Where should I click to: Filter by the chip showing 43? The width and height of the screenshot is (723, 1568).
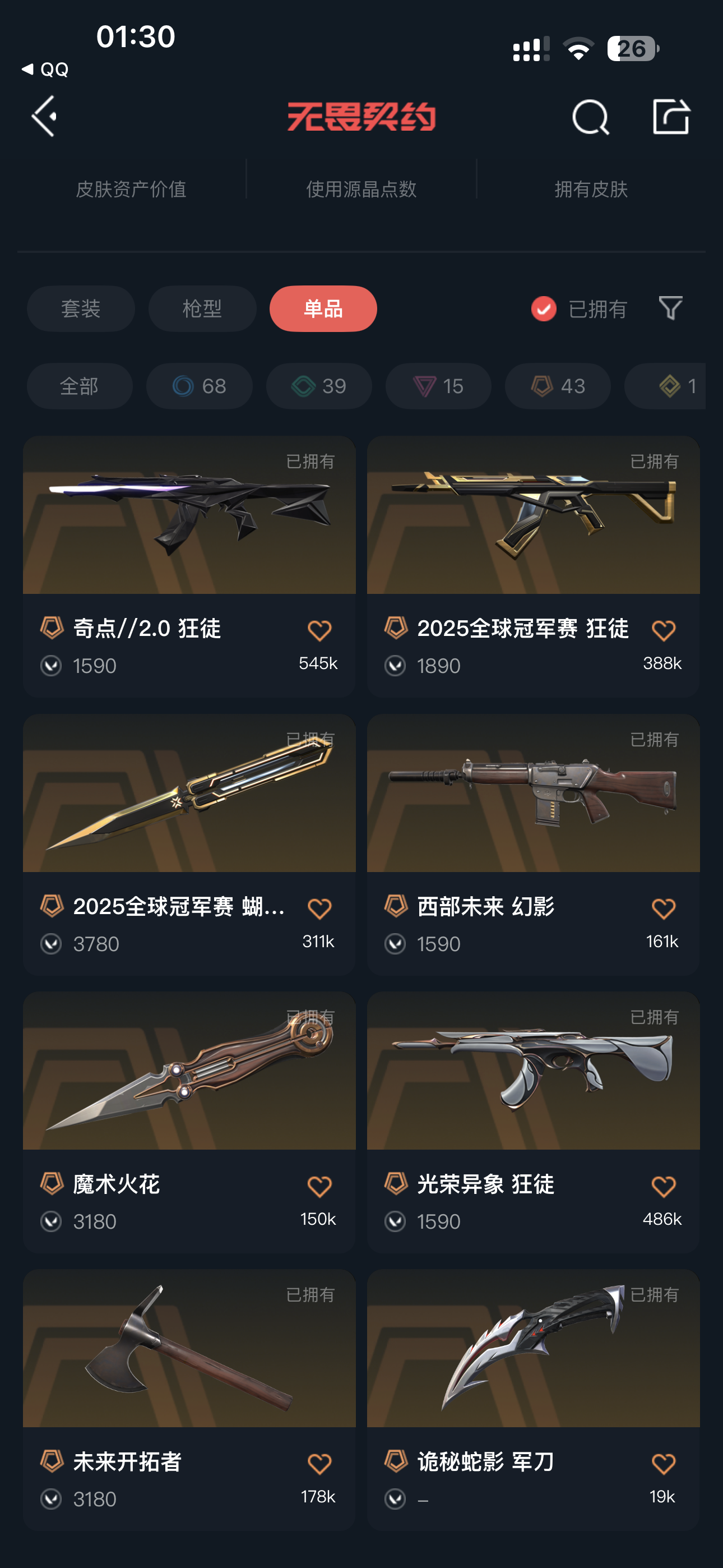click(x=558, y=386)
